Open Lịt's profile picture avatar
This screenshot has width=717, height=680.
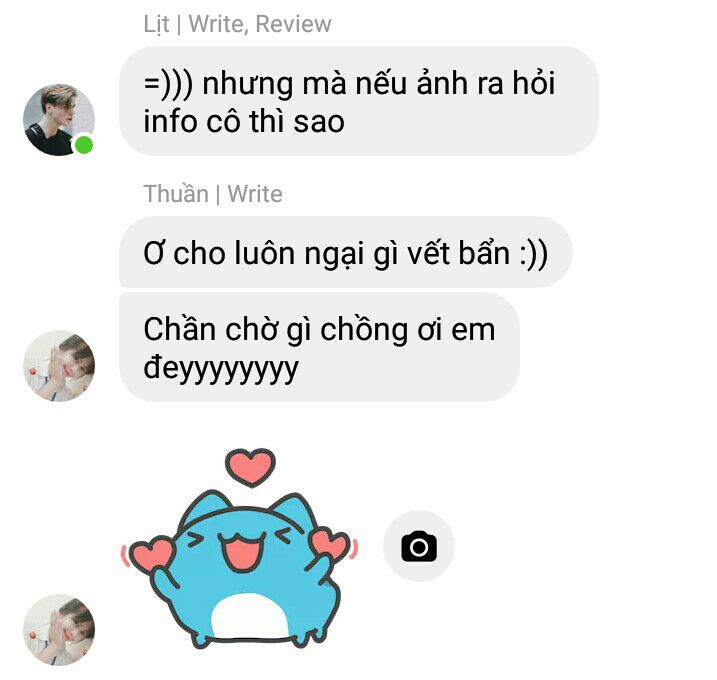click(x=59, y=120)
